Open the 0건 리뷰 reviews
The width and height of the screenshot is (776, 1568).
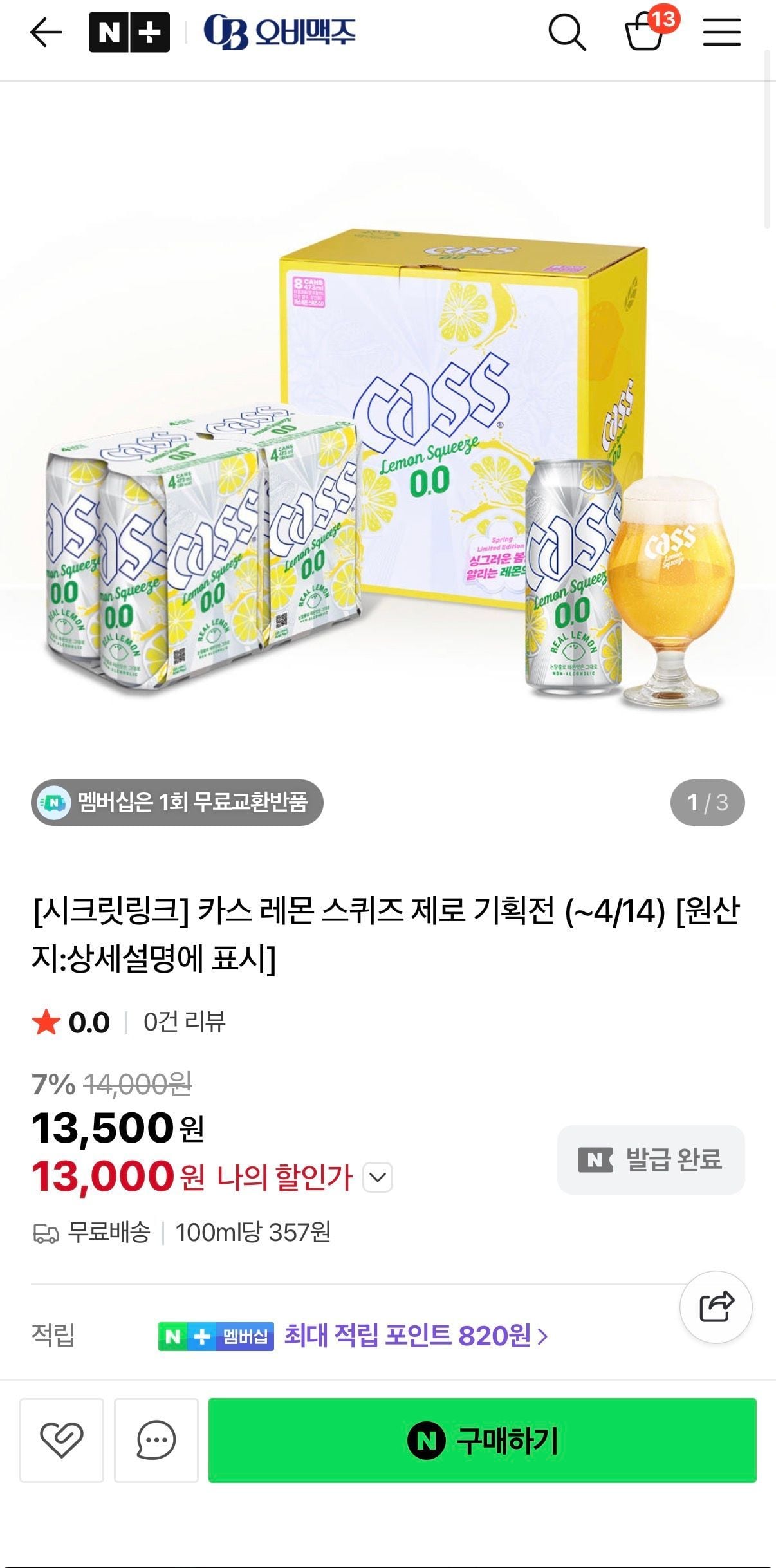[x=184, y=1022]
